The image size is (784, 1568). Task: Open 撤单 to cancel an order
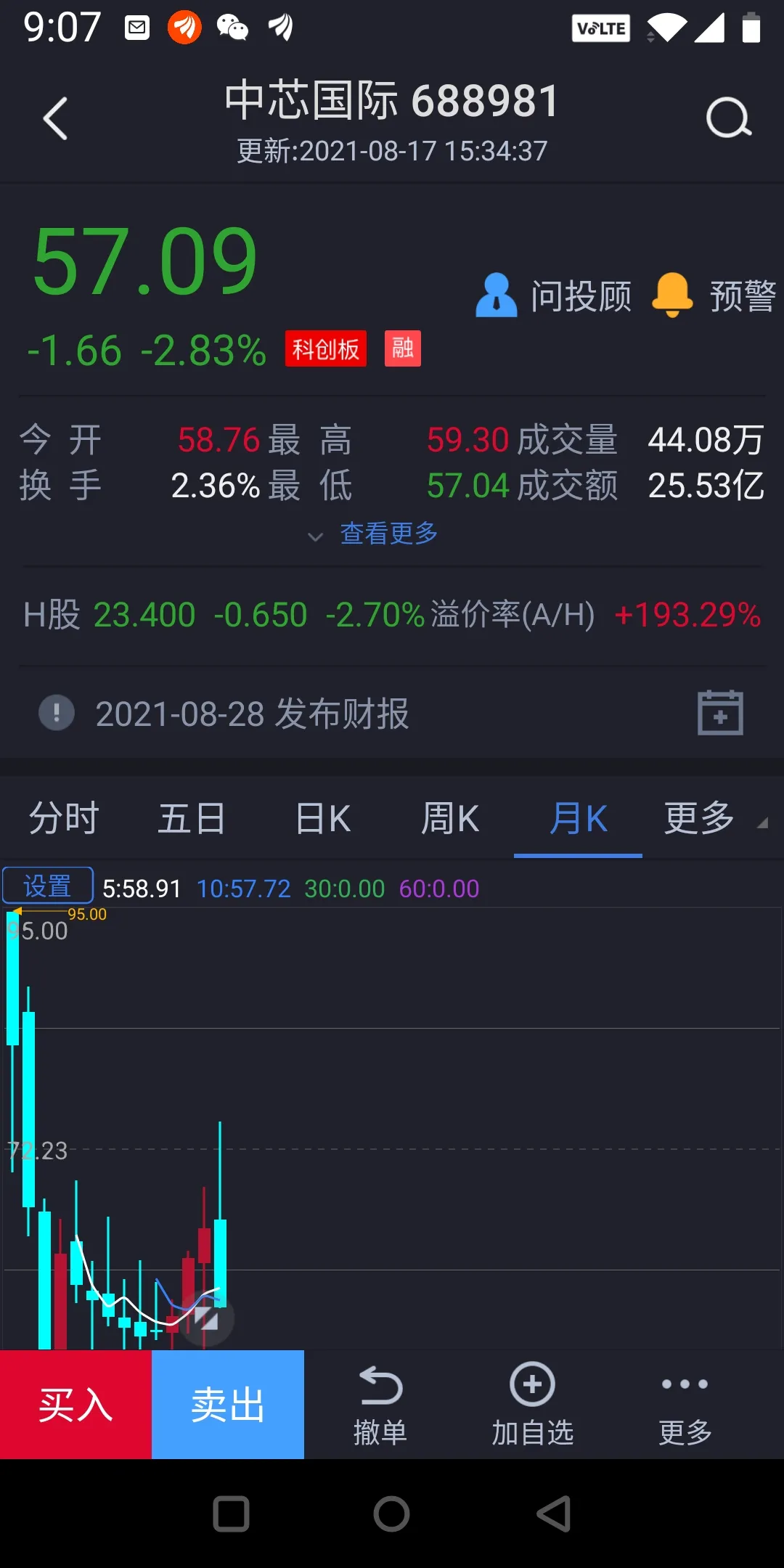(380, 1405)
